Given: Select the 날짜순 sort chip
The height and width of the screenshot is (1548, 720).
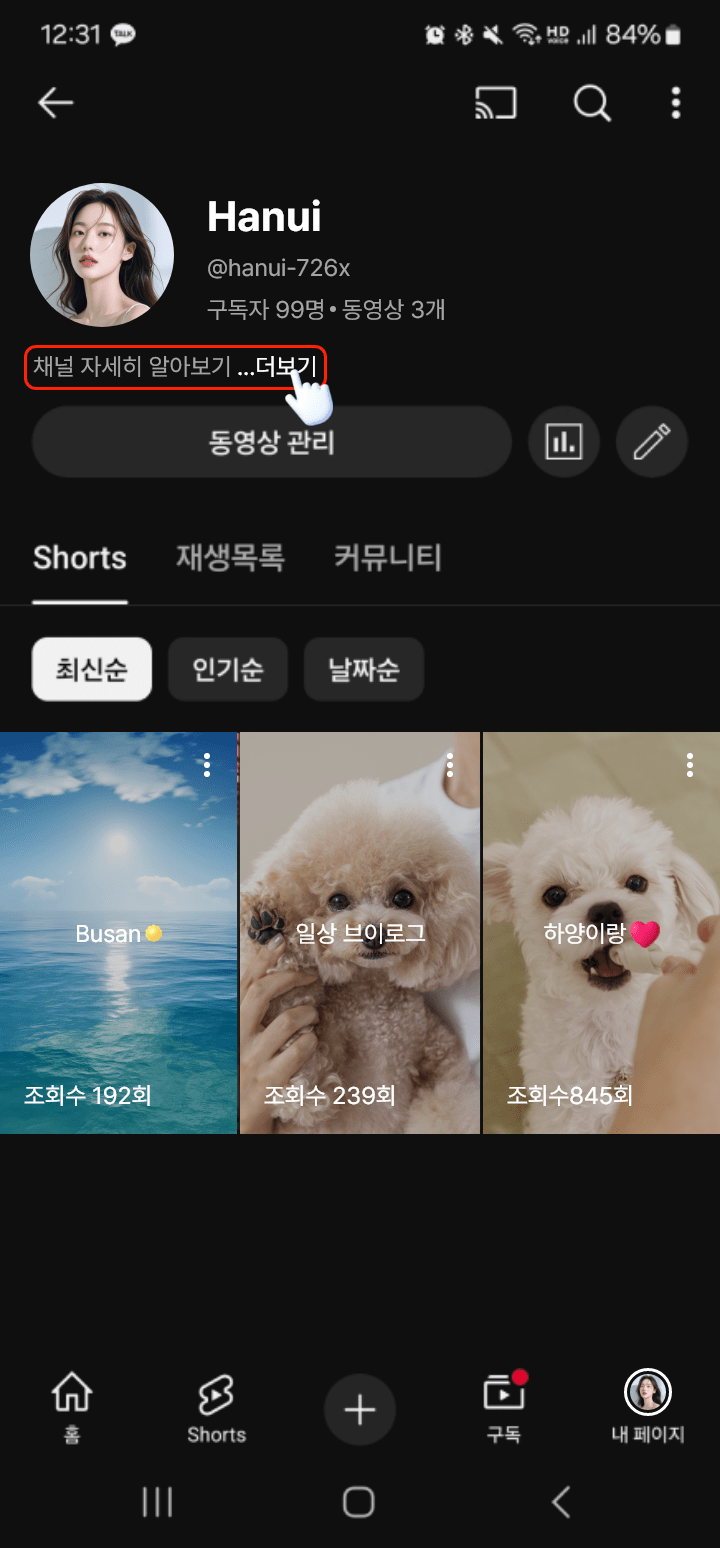Looking at the screenshot, I should [364, 669].
